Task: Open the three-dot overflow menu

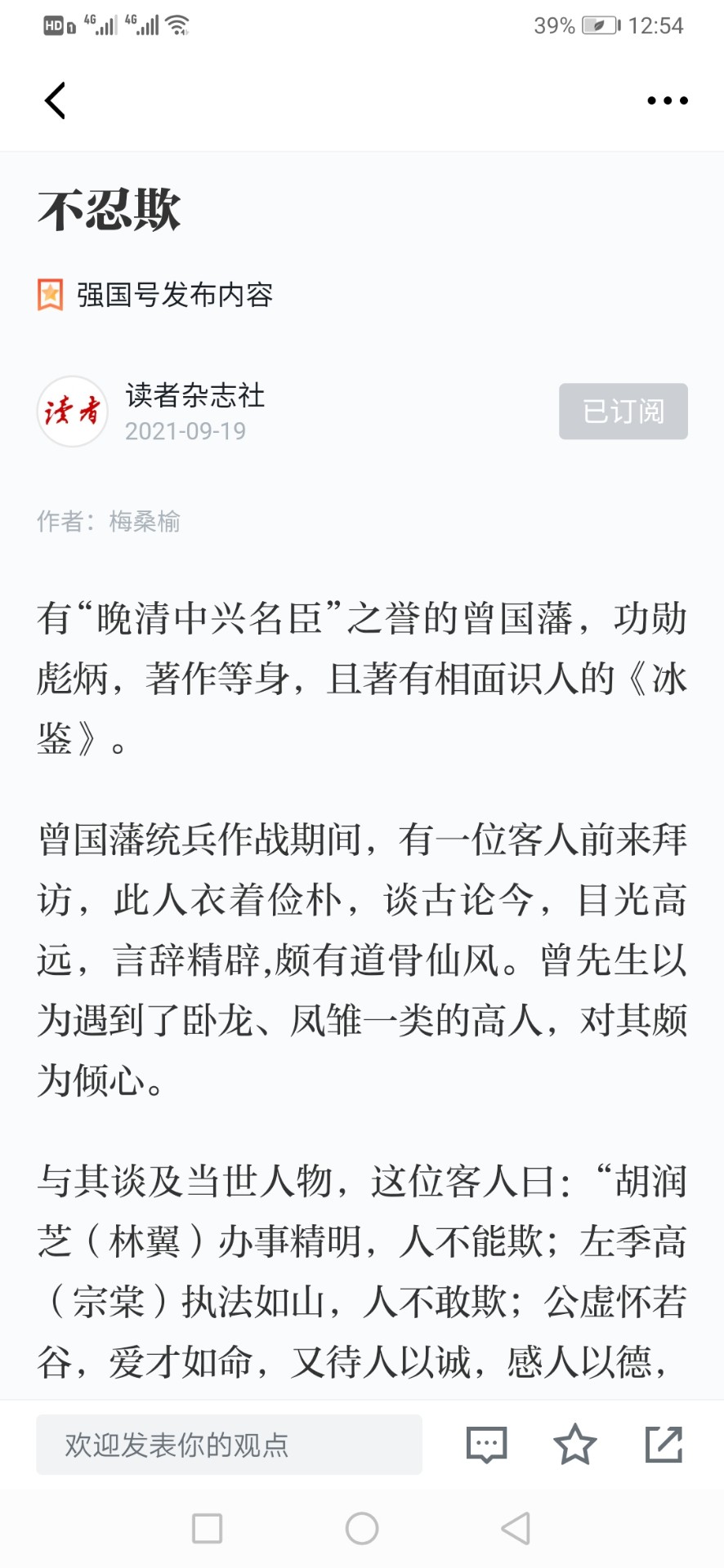Action: 667,100
